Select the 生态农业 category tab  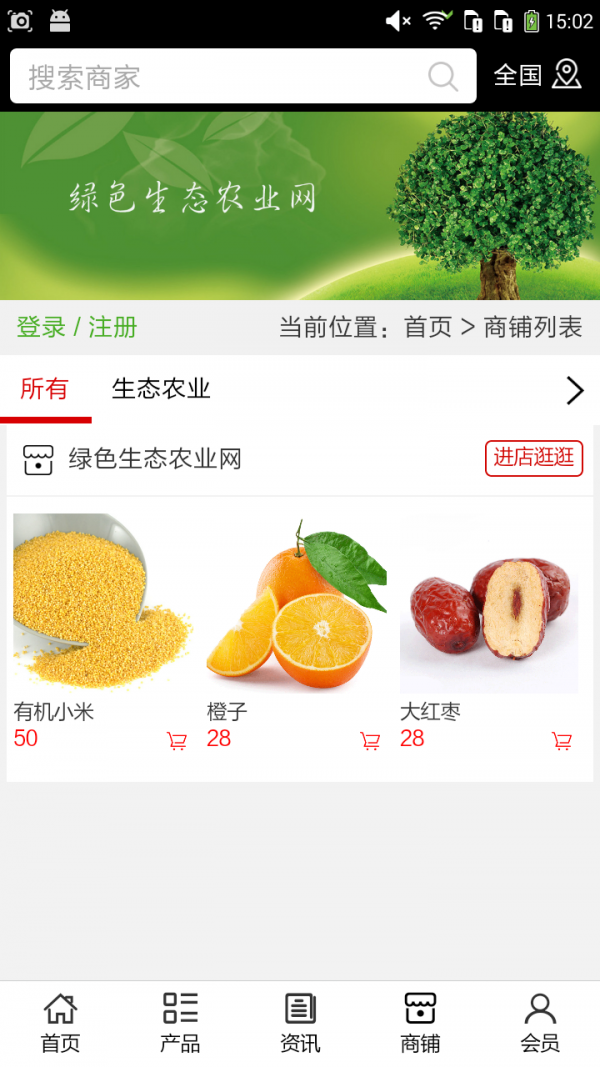click(x=161, y=389)
